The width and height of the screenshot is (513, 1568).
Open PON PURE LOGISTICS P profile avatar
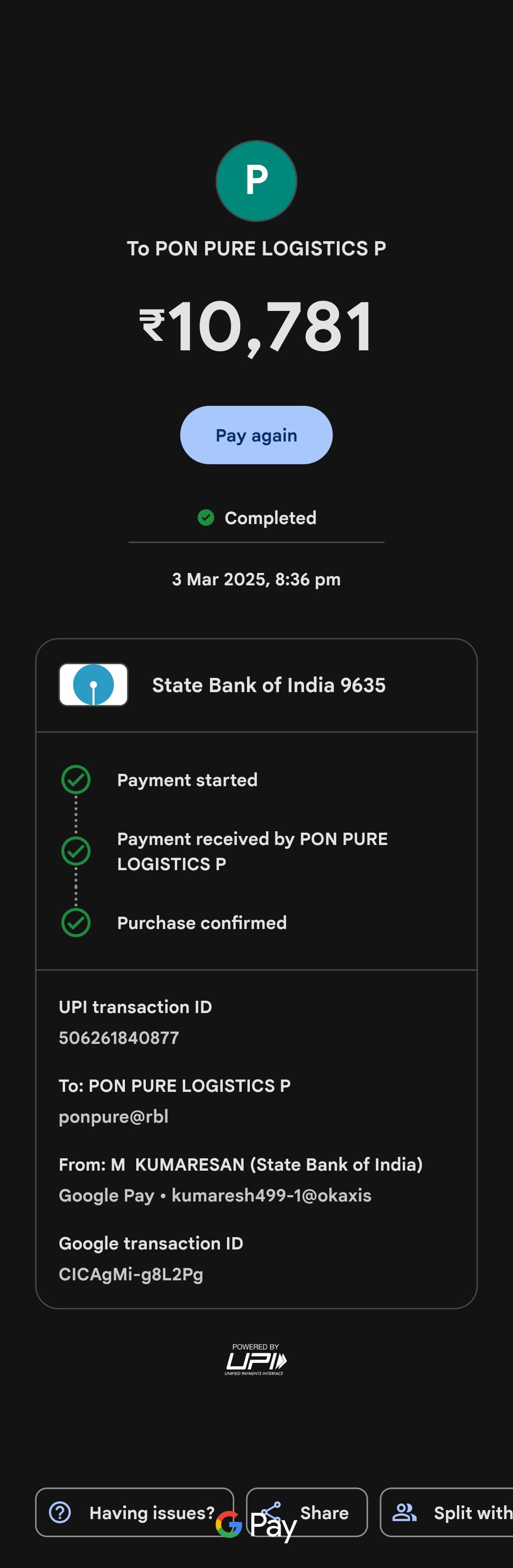tap(256, 181)
